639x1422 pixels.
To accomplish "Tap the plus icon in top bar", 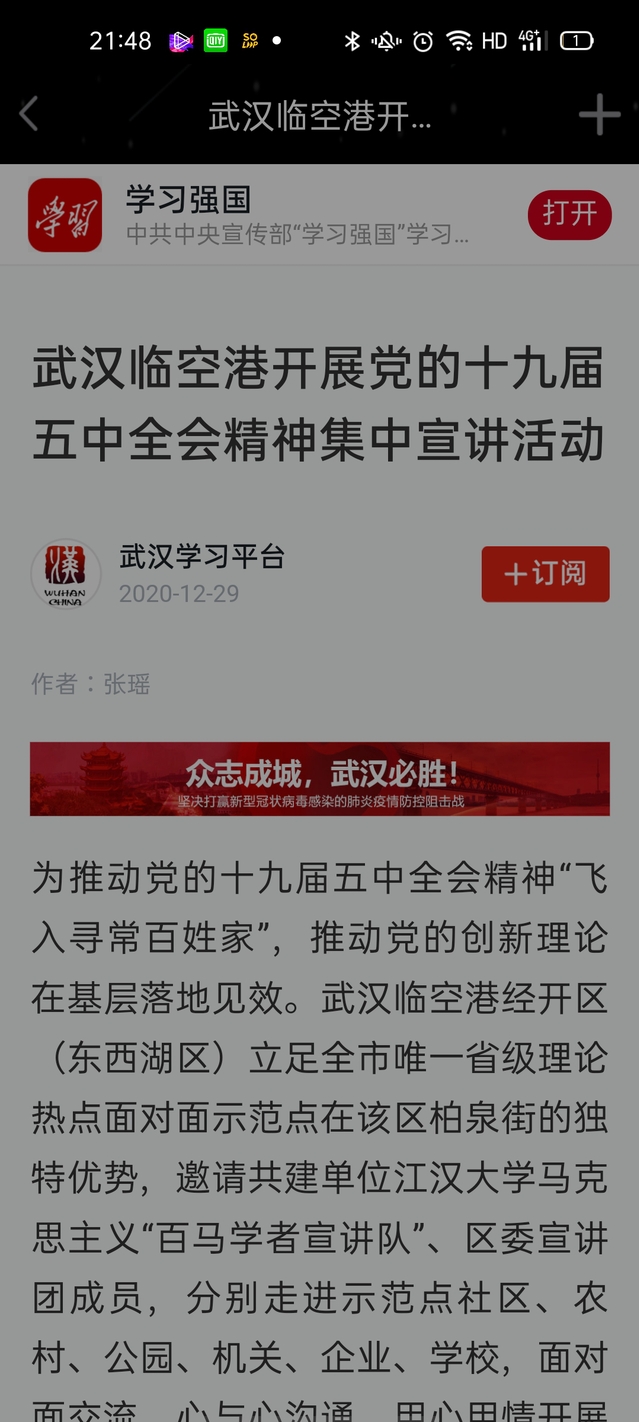I will 599,115.
